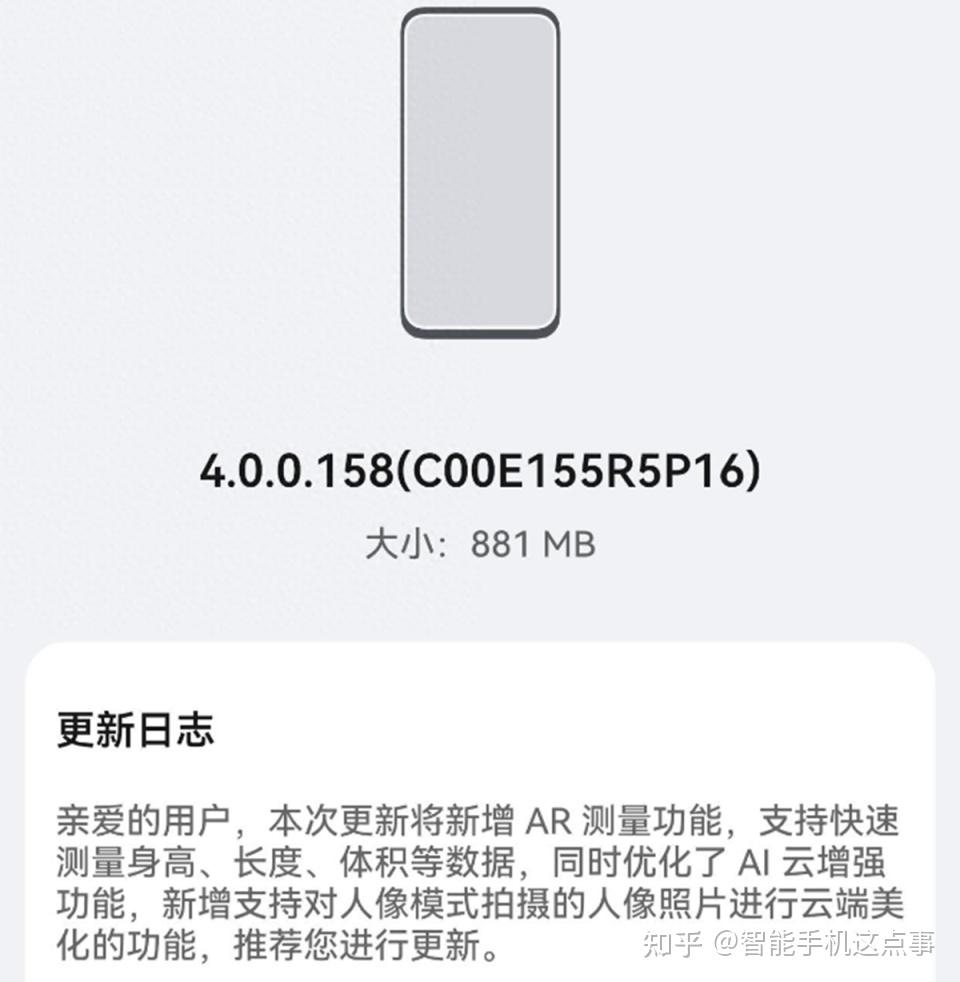Tap the grey screen area of the phone illustration
Image resolution: width=960 pixels, height=982 pixels.
click(480, 170)
